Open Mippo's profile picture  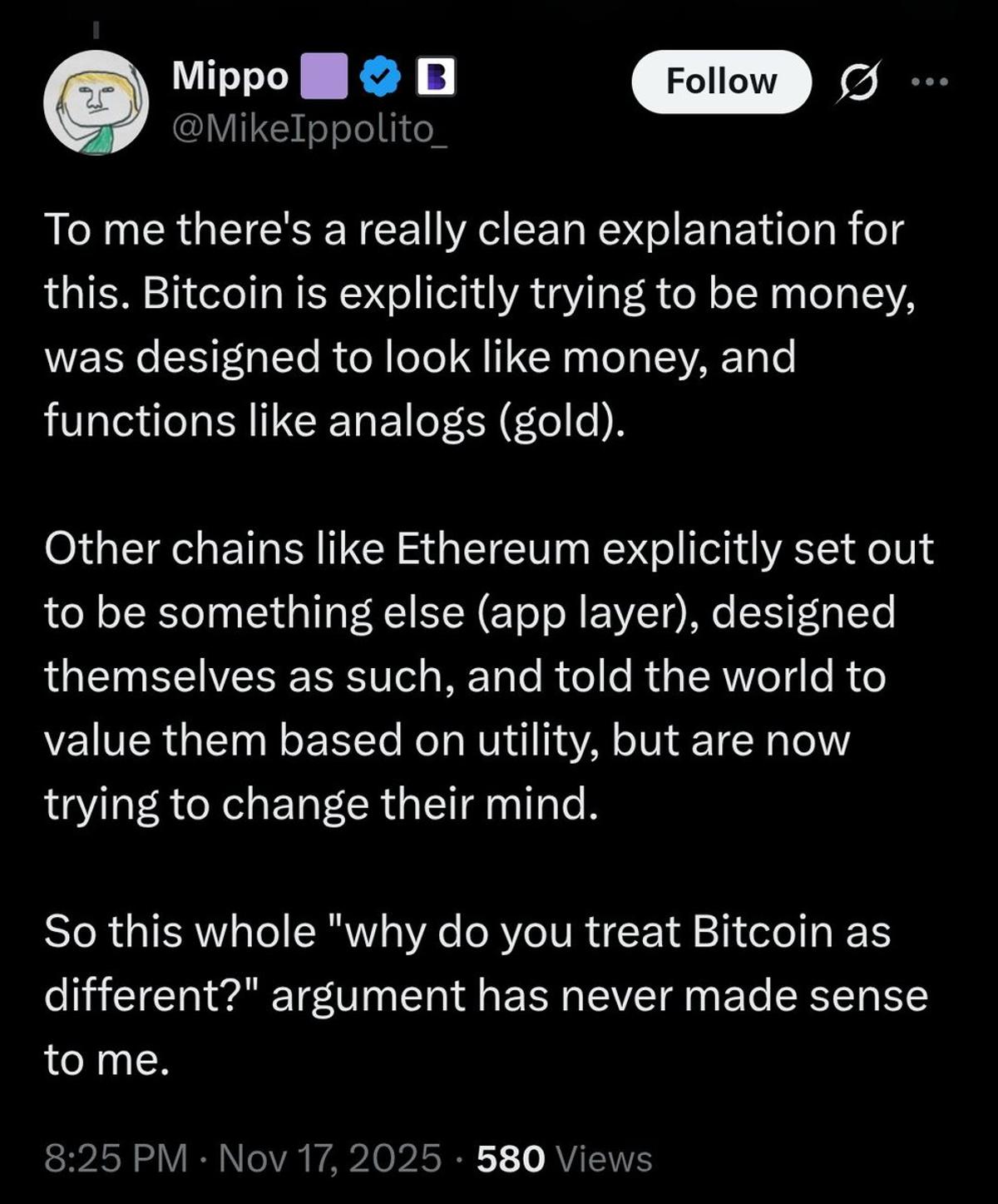[x=96, y=102]
